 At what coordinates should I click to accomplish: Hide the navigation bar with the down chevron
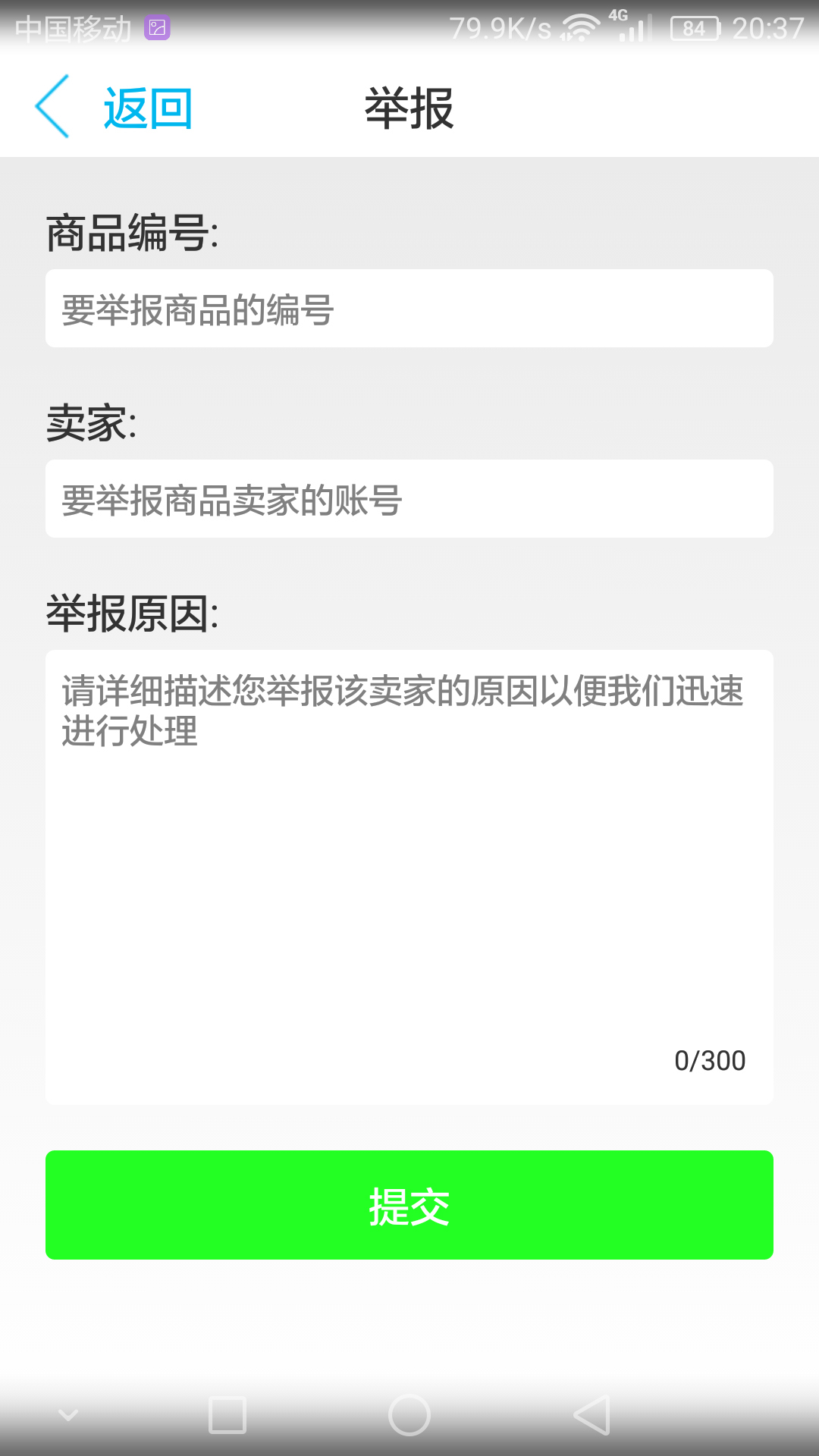click(68, 1415)
